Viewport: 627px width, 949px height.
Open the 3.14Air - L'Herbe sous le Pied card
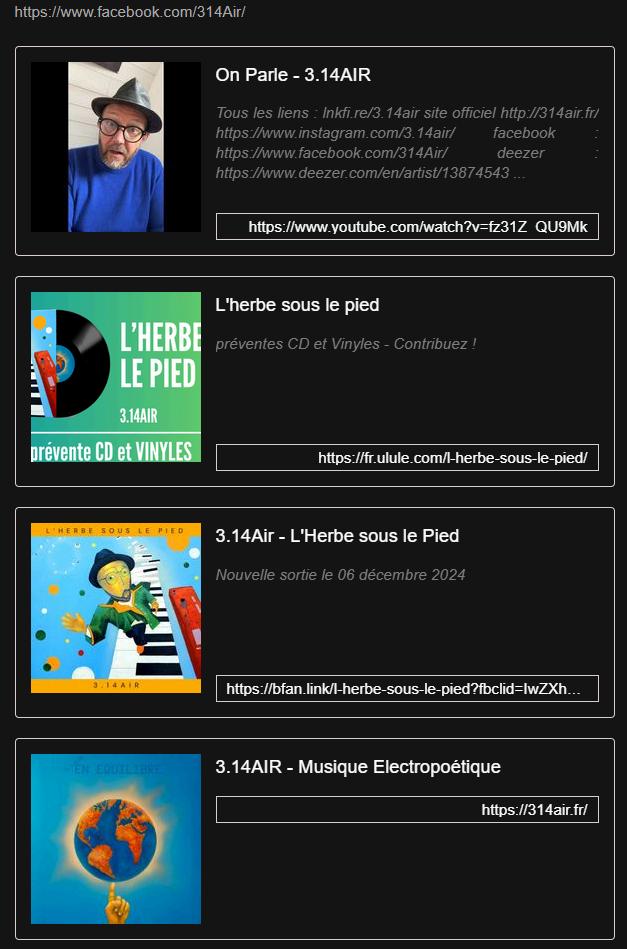[337, 536]
